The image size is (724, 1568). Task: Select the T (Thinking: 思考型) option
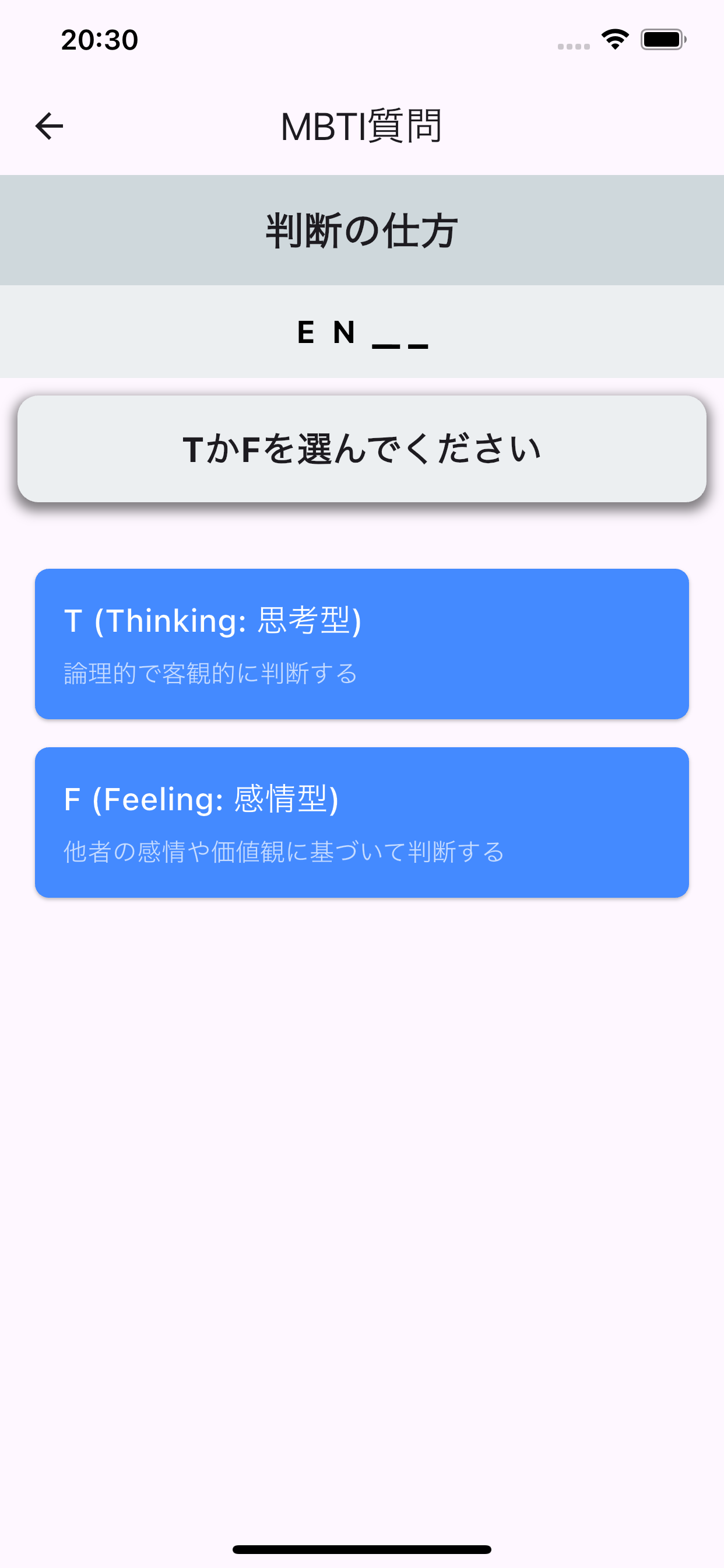(x=362, y=642)
